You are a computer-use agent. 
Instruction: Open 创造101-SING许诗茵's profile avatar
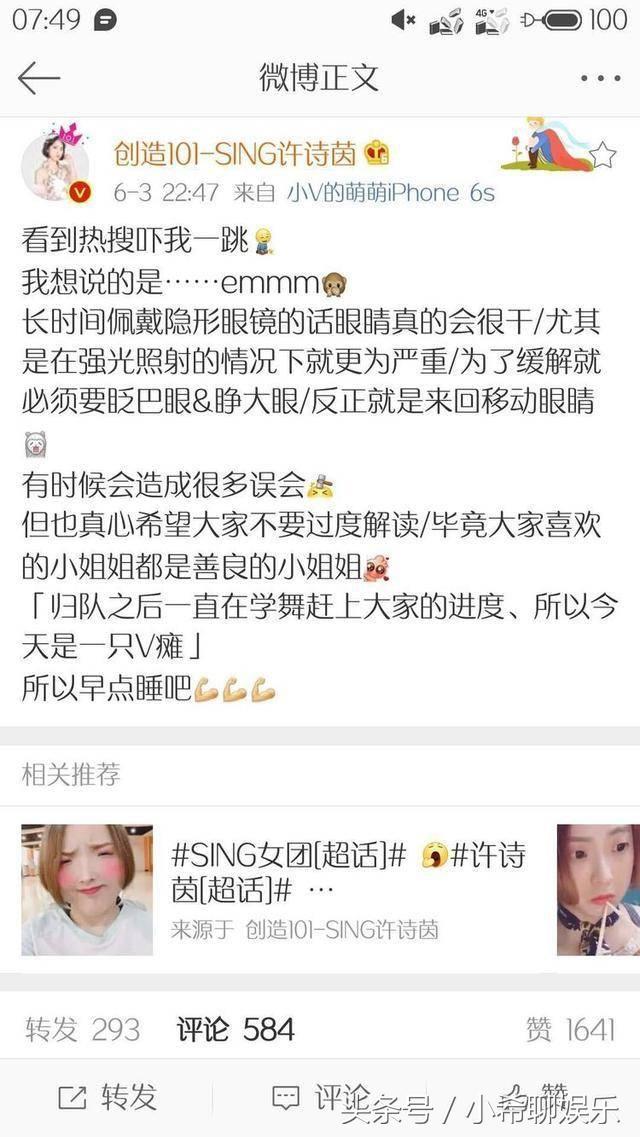56,166
